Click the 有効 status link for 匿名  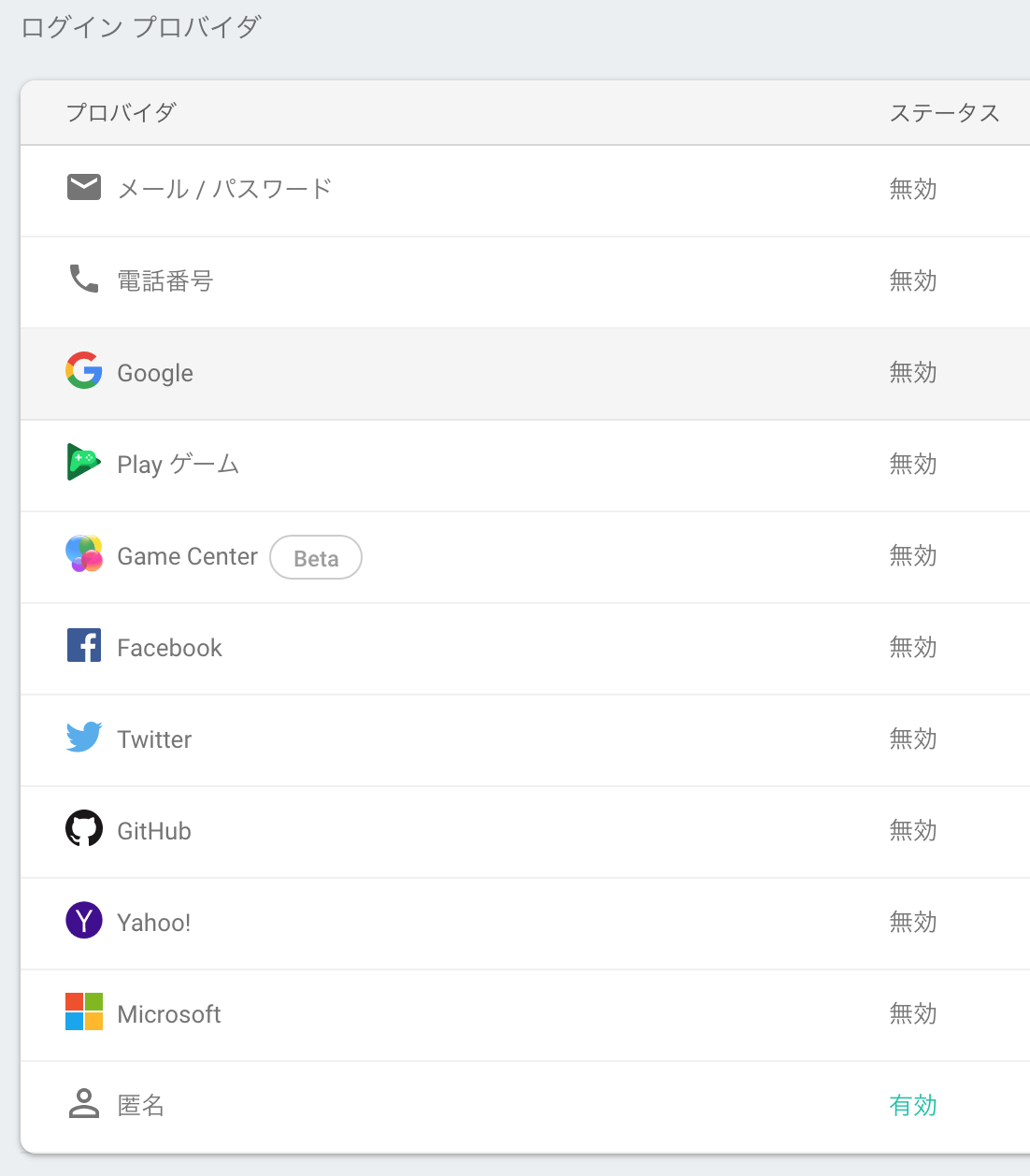pos(913,1106)
